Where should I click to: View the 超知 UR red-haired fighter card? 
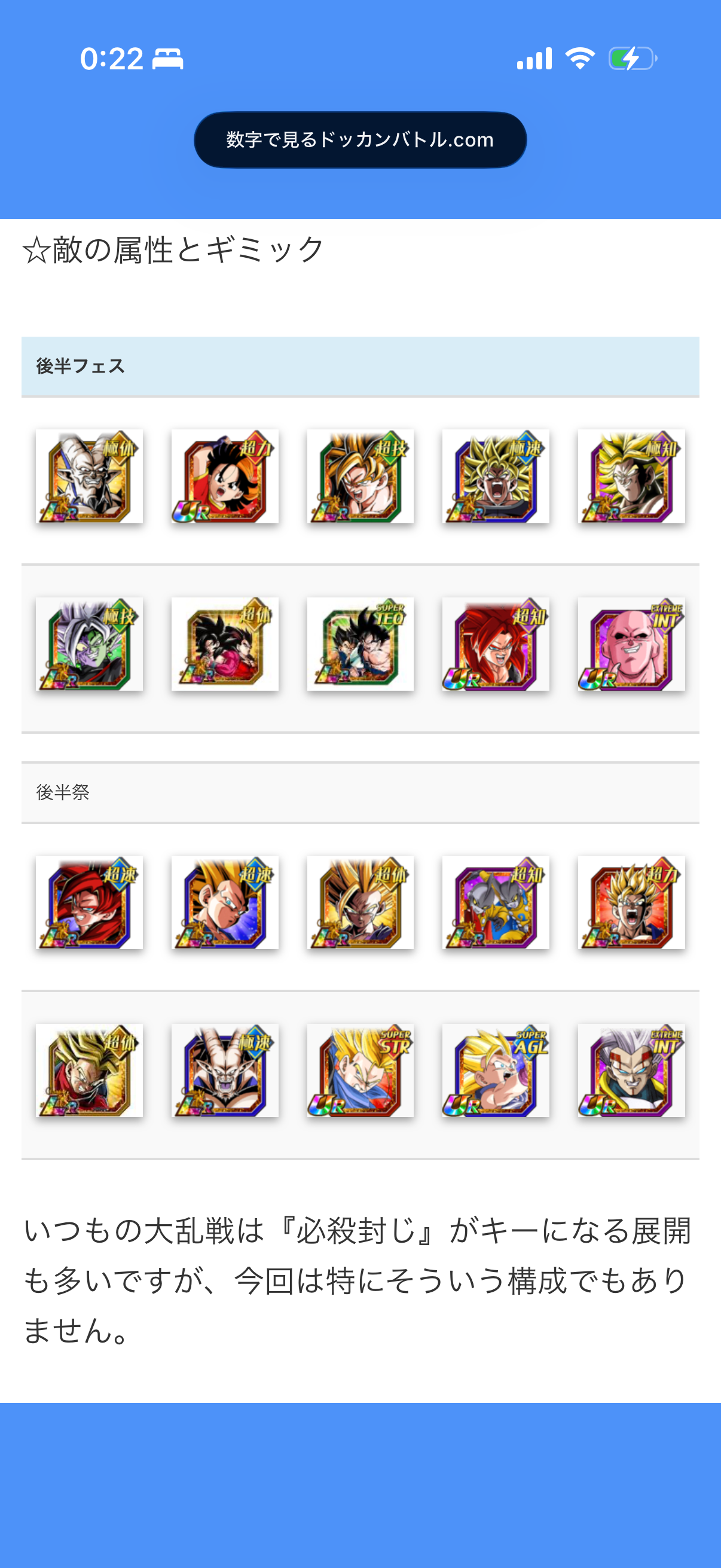point(495,644)
